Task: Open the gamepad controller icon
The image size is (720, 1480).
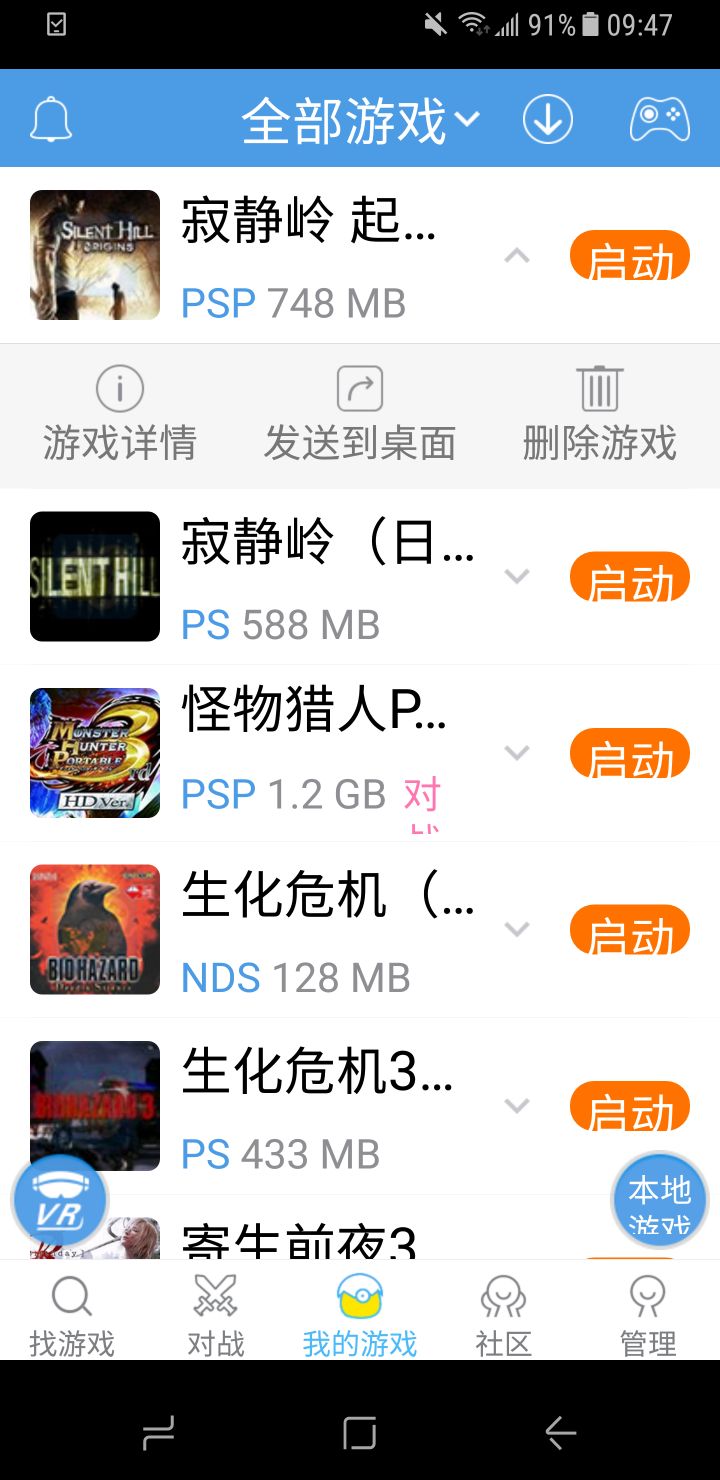Action: (659, 120)
